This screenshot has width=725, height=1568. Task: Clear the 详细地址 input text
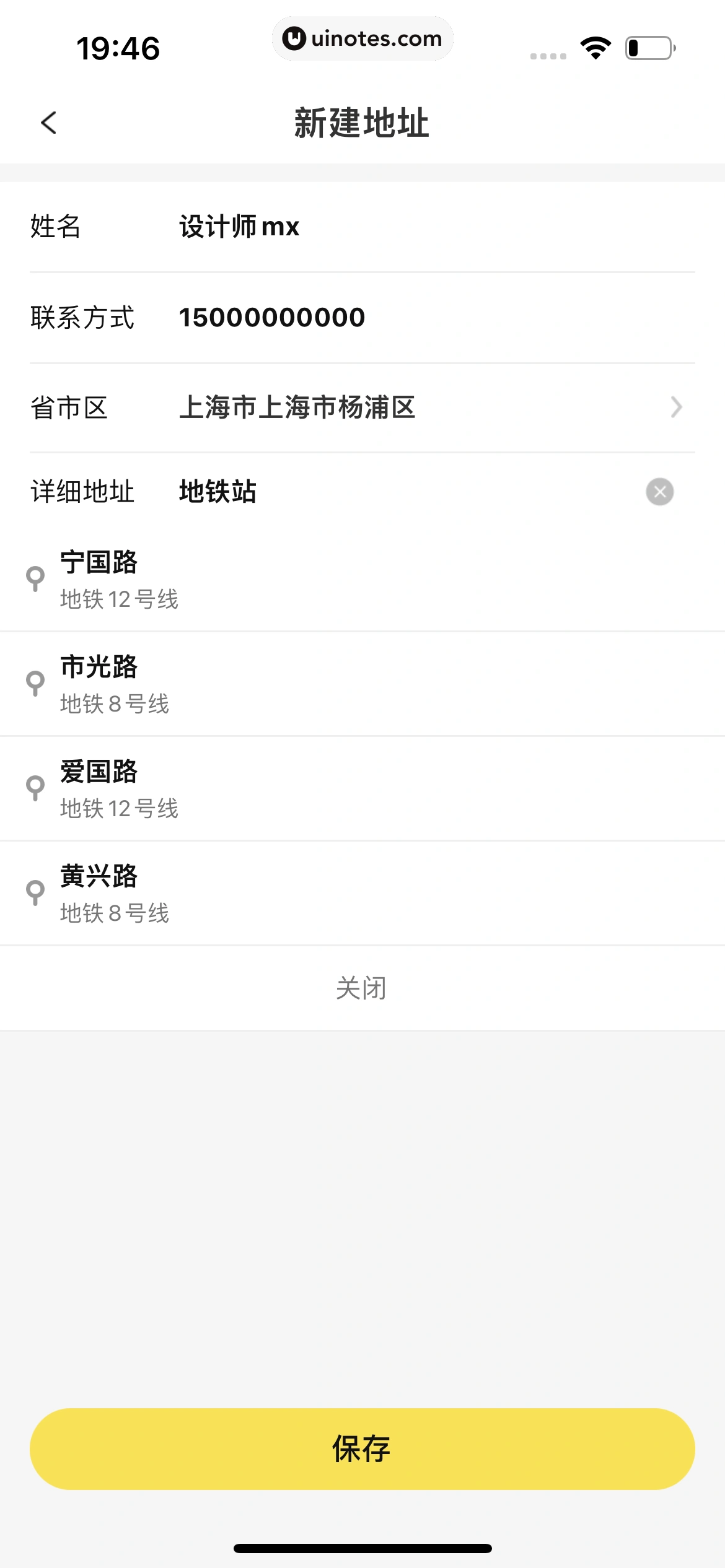659,492
